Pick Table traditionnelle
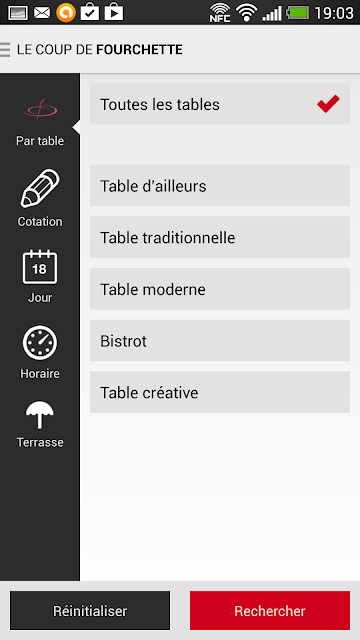The height and width of the screenshot is (640, 360). click(220, 237)
